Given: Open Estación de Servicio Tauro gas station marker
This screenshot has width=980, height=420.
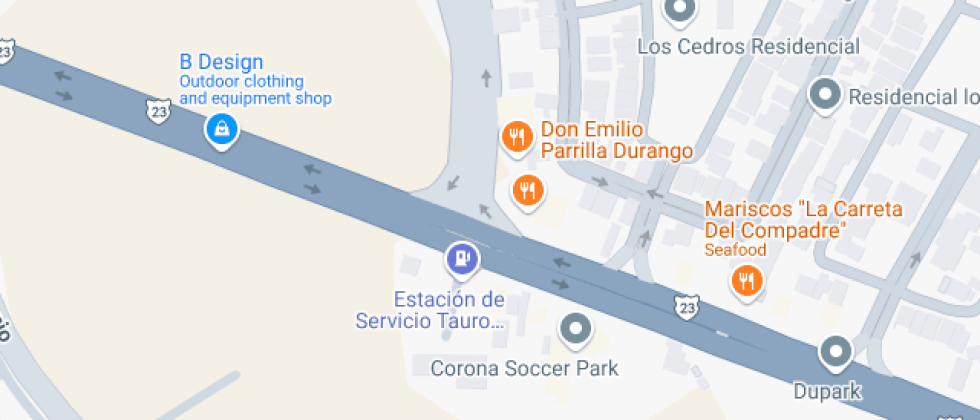Looking at the screenshot, I should [x=462, y=260].
